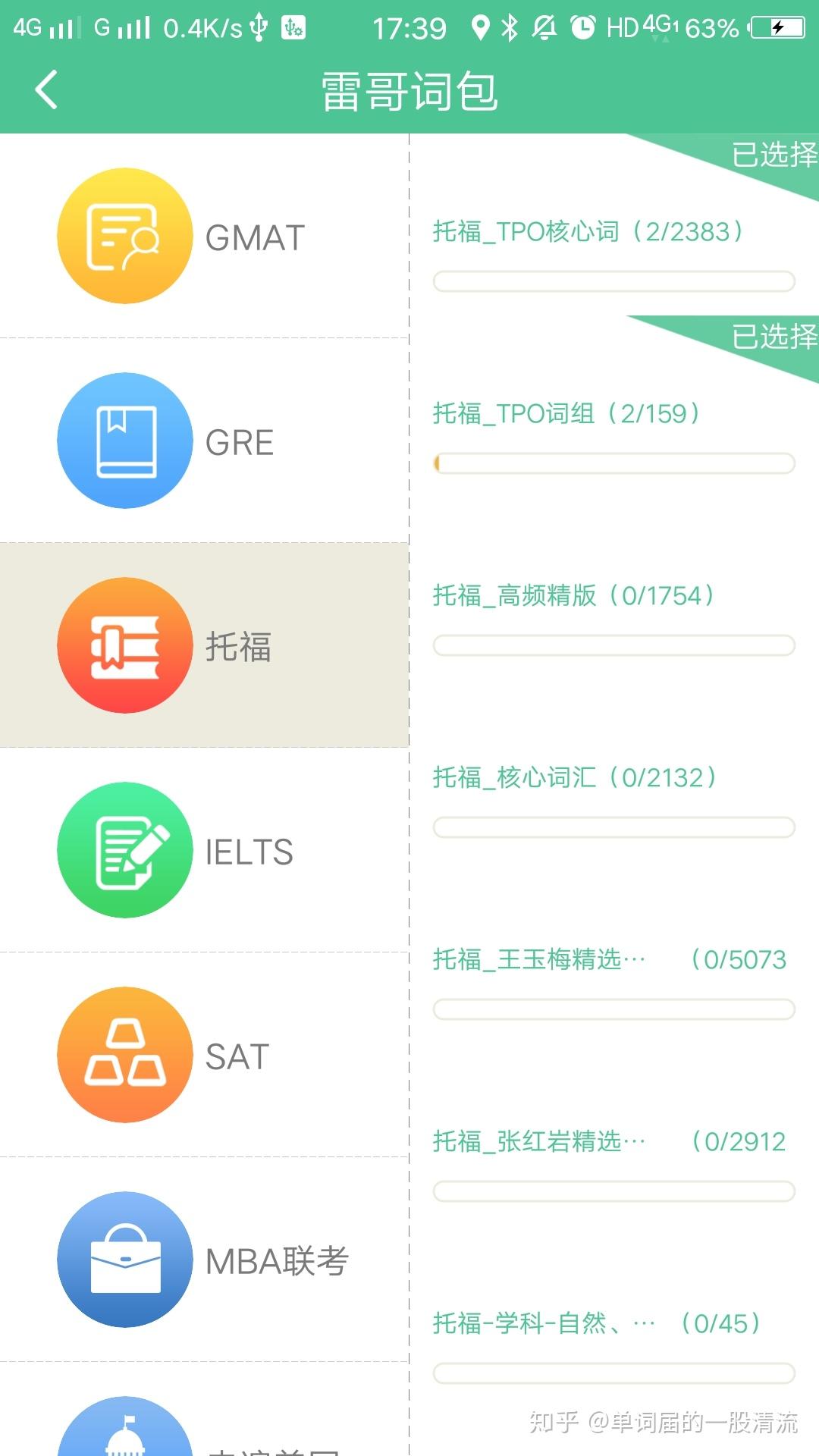Go back from 雷哥词包

pyautogui.click(x=47, y=89)
